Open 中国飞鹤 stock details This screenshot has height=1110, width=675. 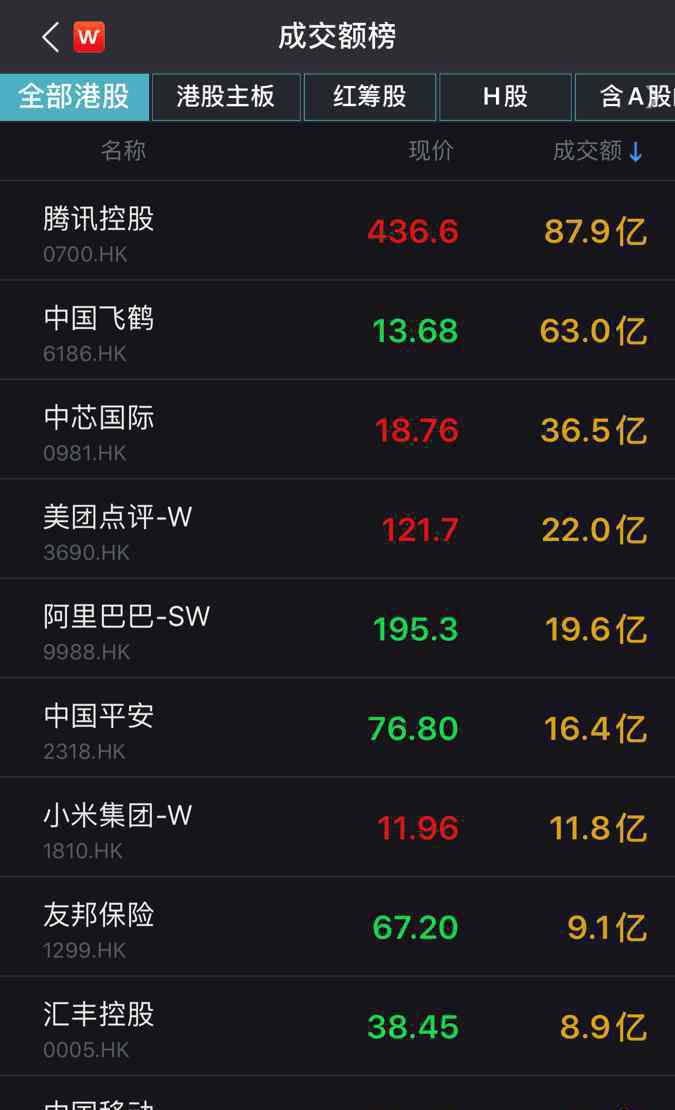[x=338, y=330]
